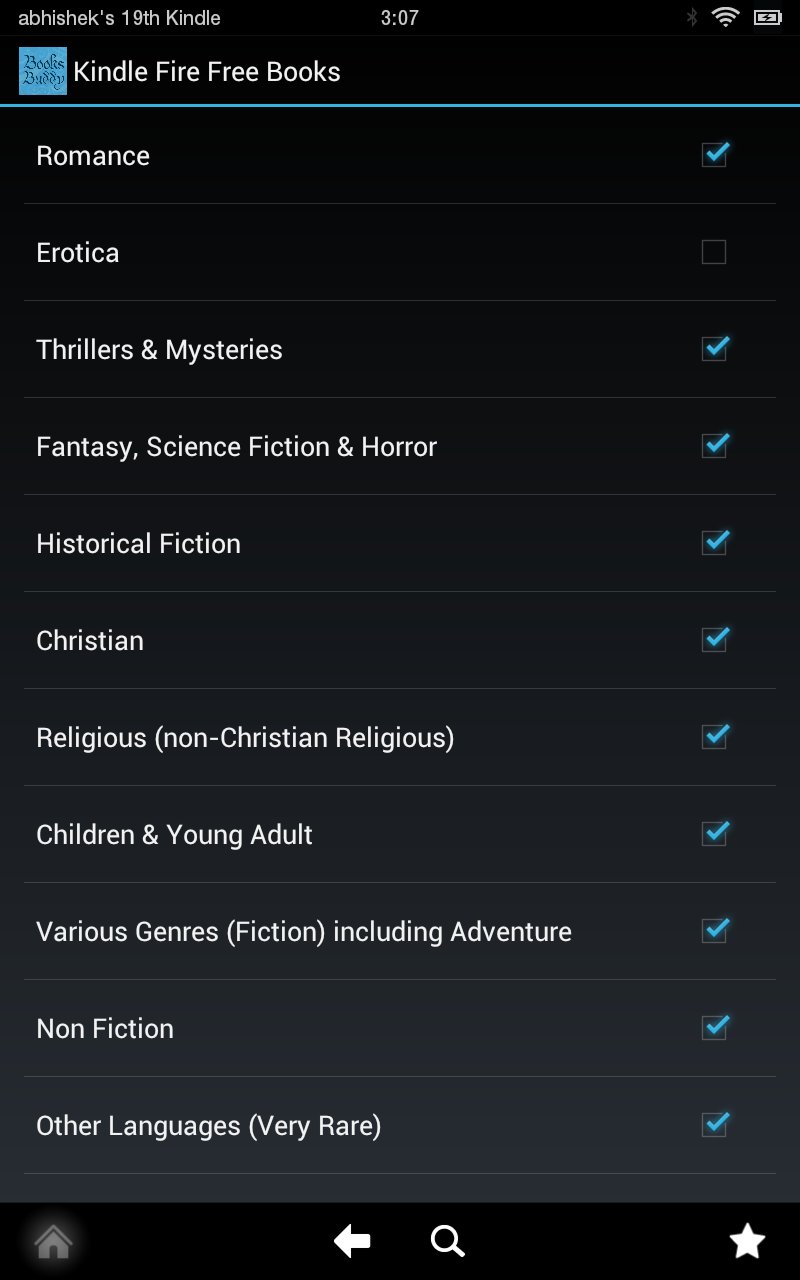Enable the Erotica genre checkbox
The width and height of the screenshot is (800, 1280).
(714, 252)
